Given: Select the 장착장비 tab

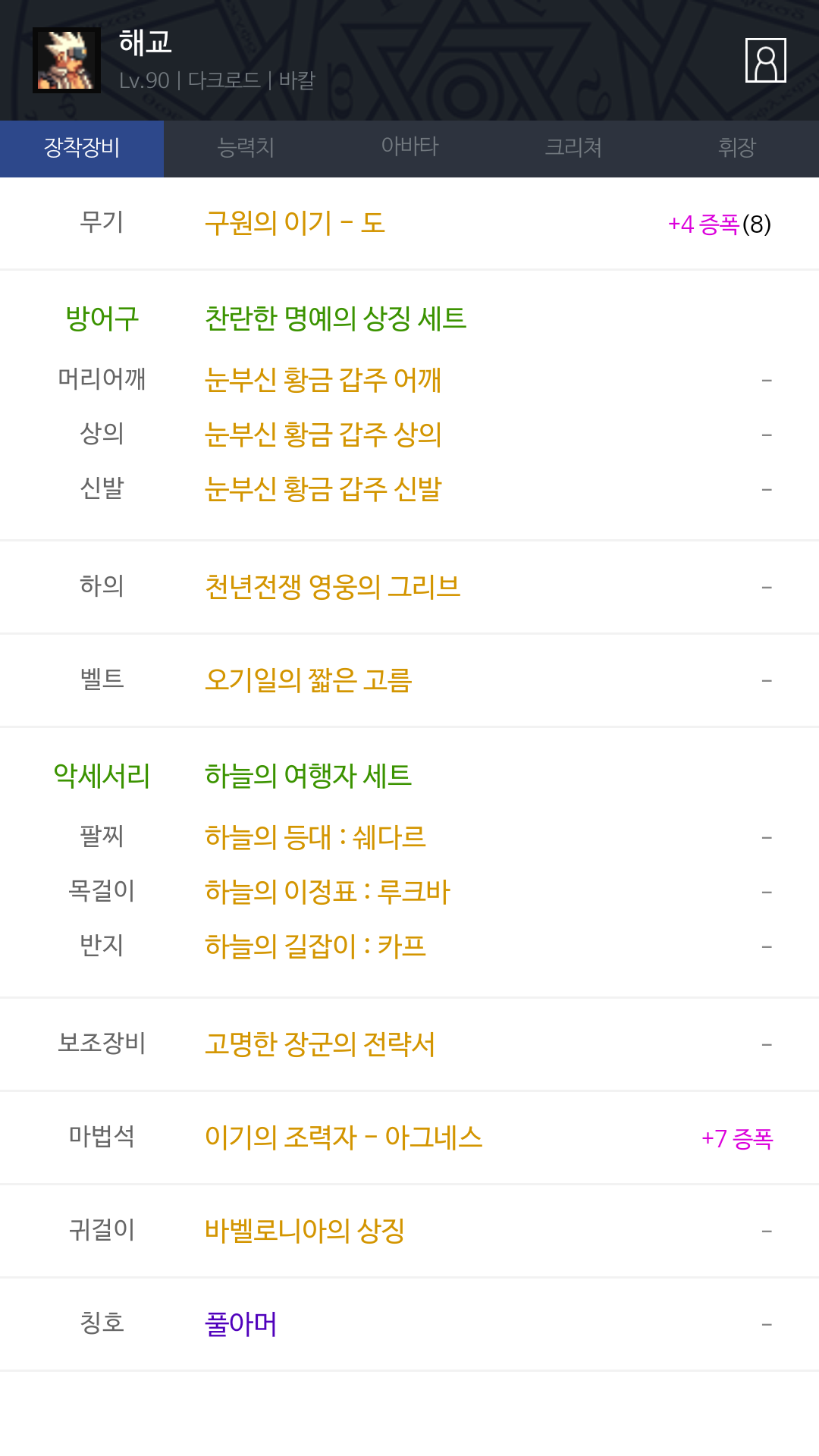Looking at the screenshot, I should pos(82,149).
